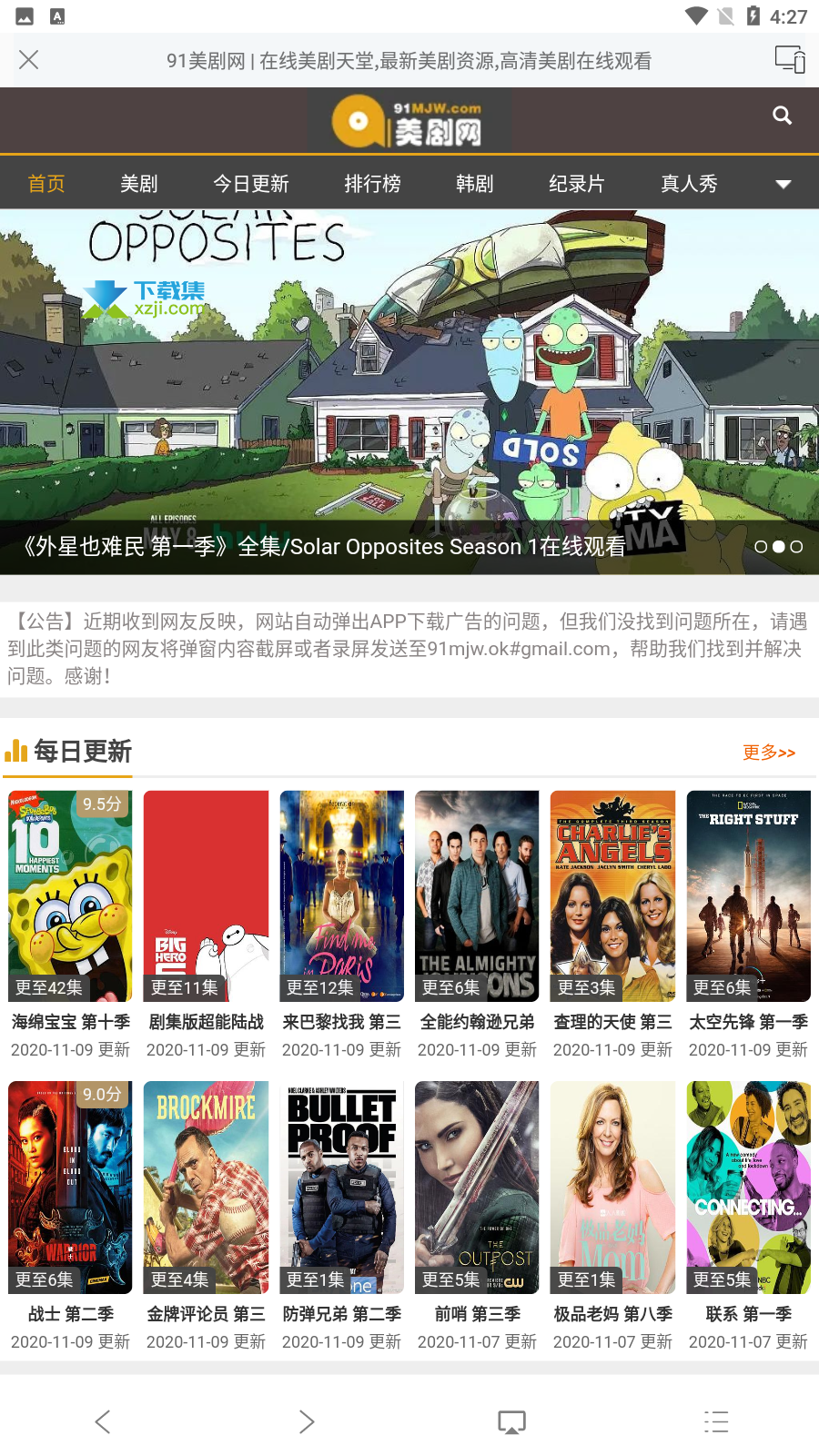Tap the cast screen icon in bottom toolbar
Screen dimensions: 819x1456
(511, 1421)
